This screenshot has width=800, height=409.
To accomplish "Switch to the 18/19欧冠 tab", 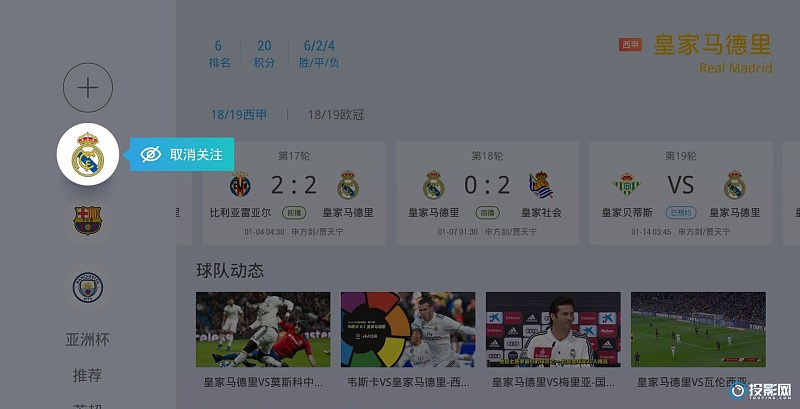I will (336, 115).
